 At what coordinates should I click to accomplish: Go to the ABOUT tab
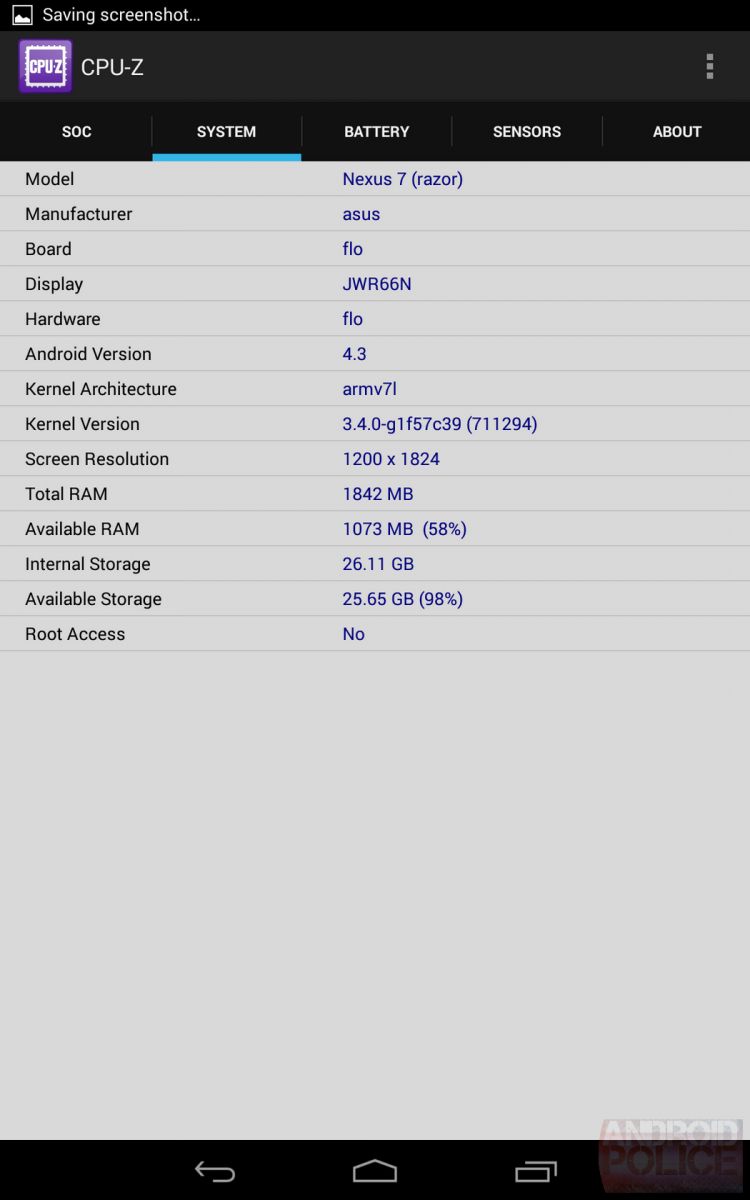[677, 131]
